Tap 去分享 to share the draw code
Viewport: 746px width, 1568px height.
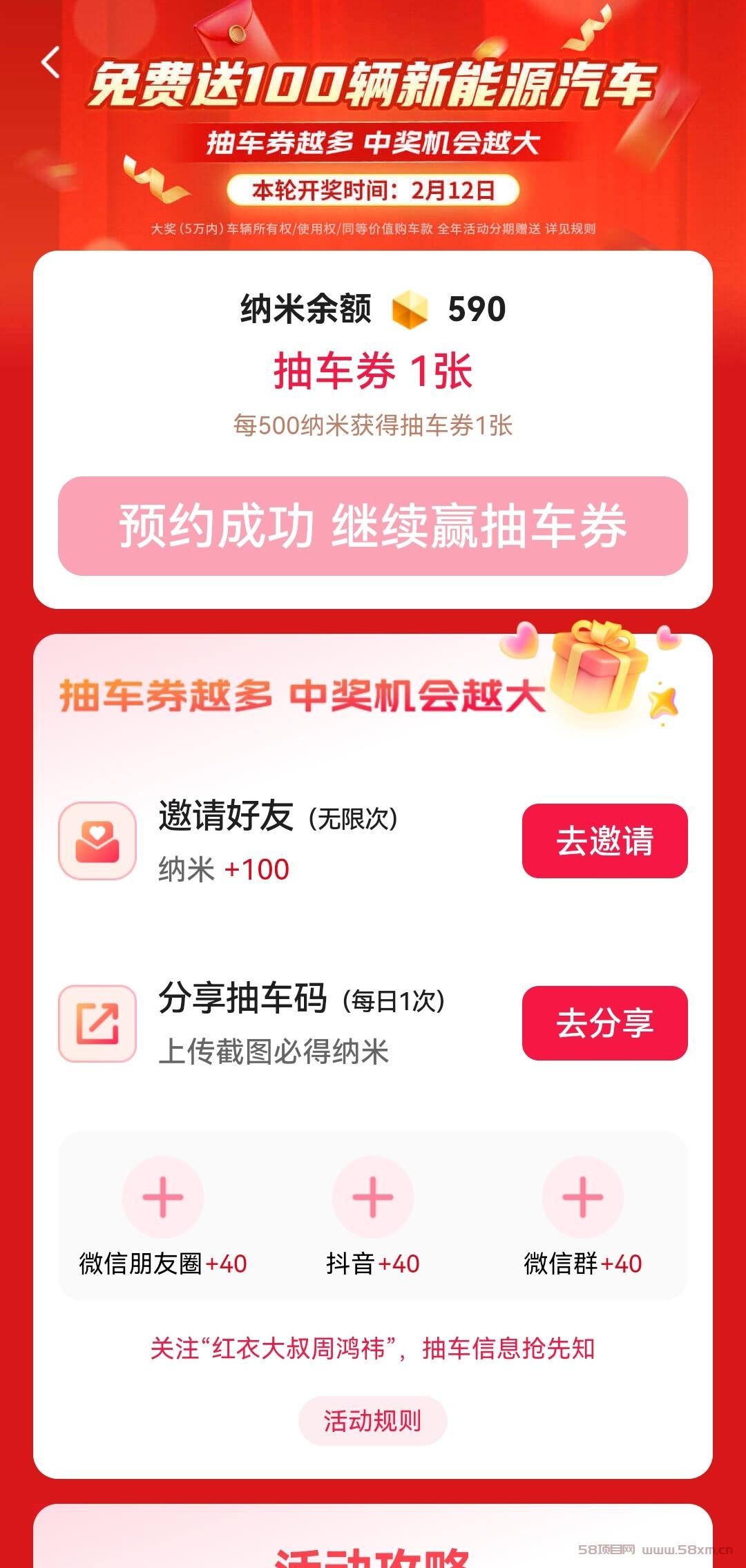coord(605,1023)
